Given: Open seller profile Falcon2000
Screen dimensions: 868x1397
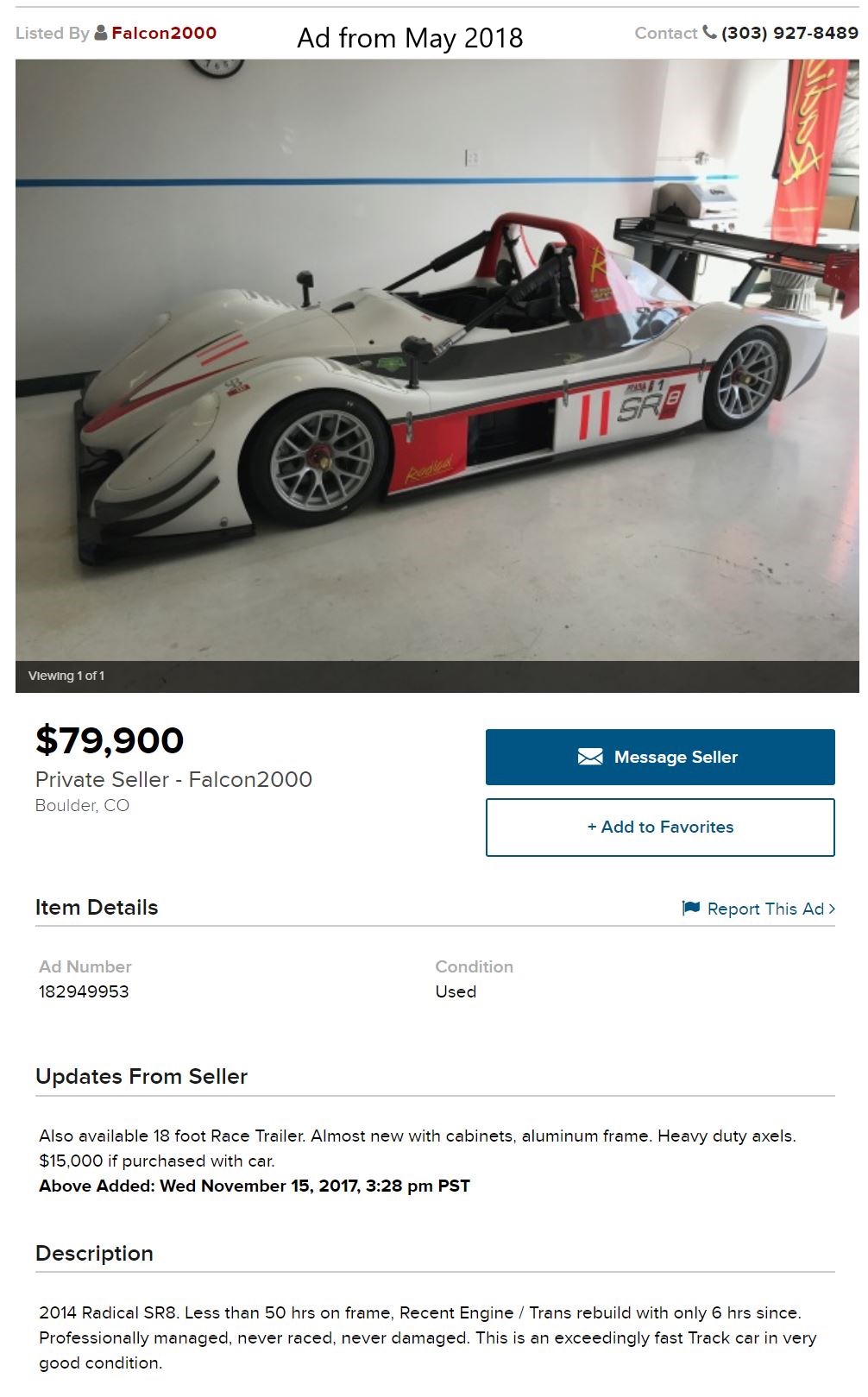Looking at the screenshot, I should coord(164,34).
